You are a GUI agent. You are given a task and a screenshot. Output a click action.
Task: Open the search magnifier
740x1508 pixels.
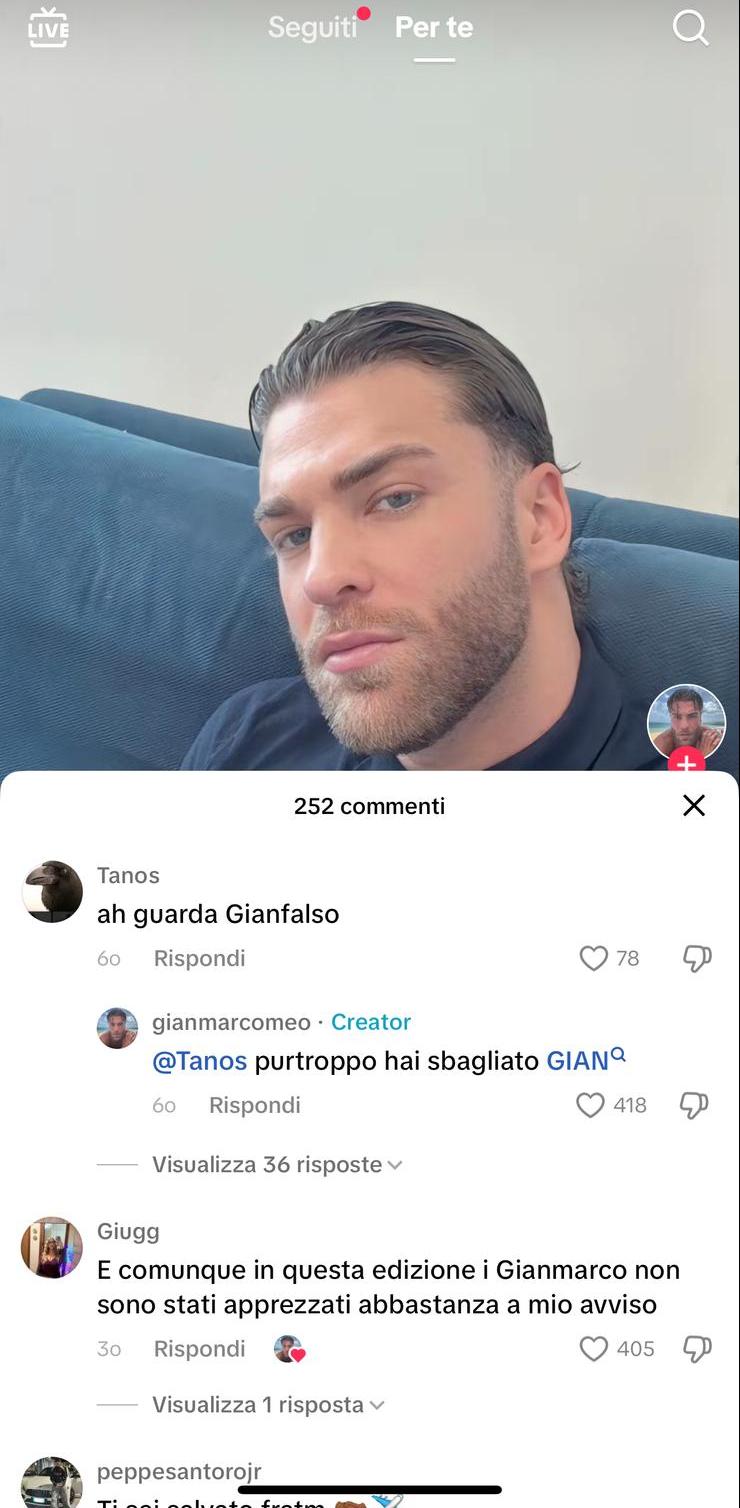[x=690, y=28]
